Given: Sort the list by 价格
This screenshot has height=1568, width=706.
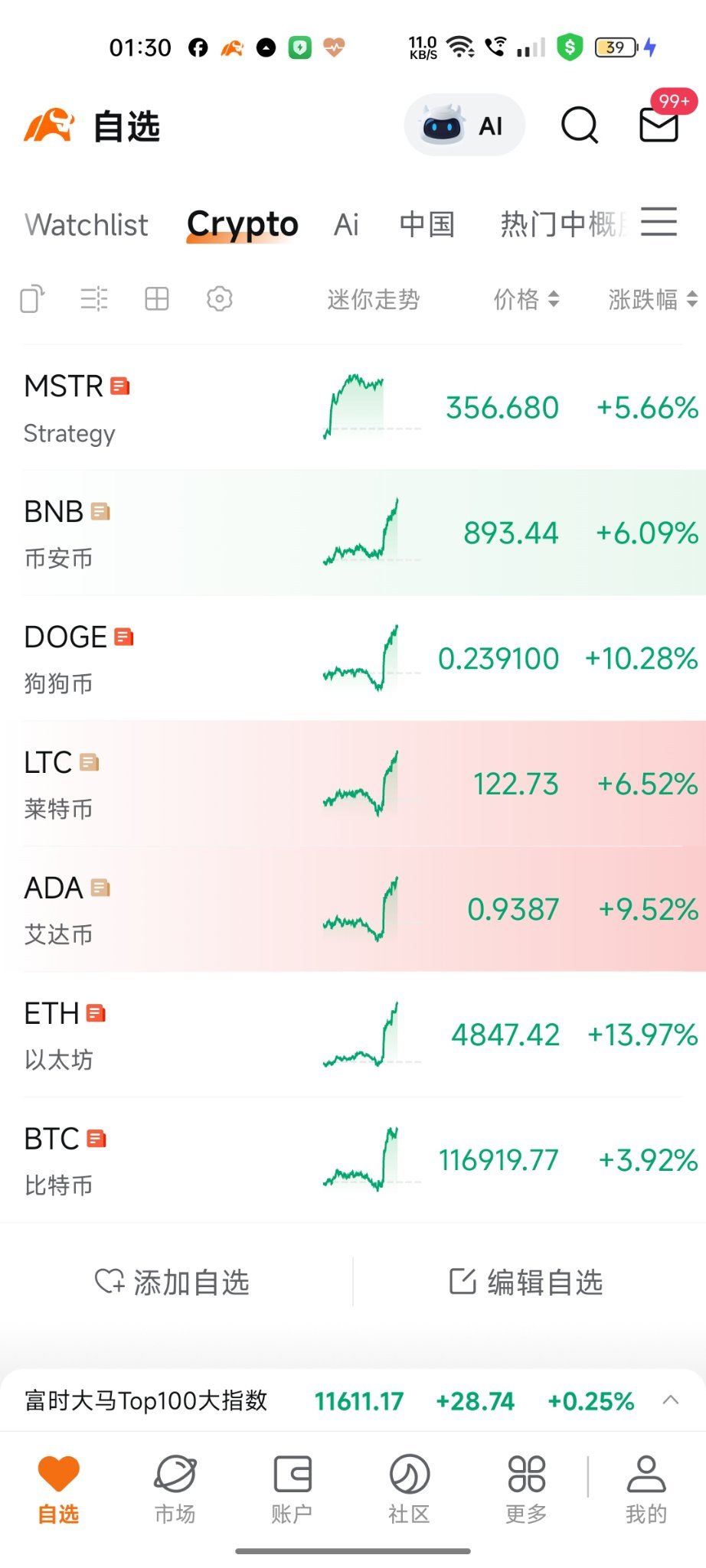Looking at the screenshot, I should point(527,299).
